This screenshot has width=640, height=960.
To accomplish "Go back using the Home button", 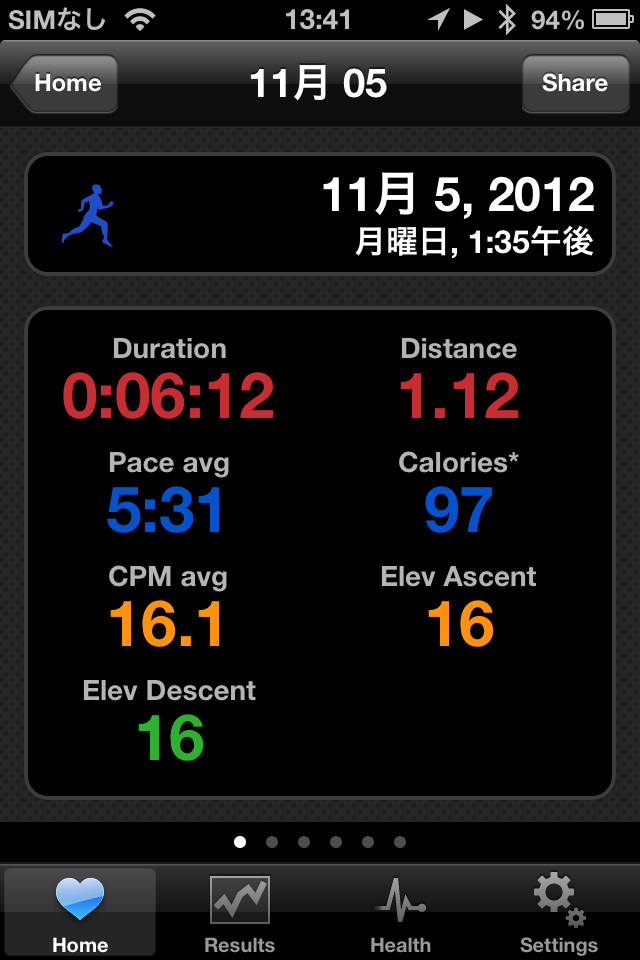I will tap(66, 84).
